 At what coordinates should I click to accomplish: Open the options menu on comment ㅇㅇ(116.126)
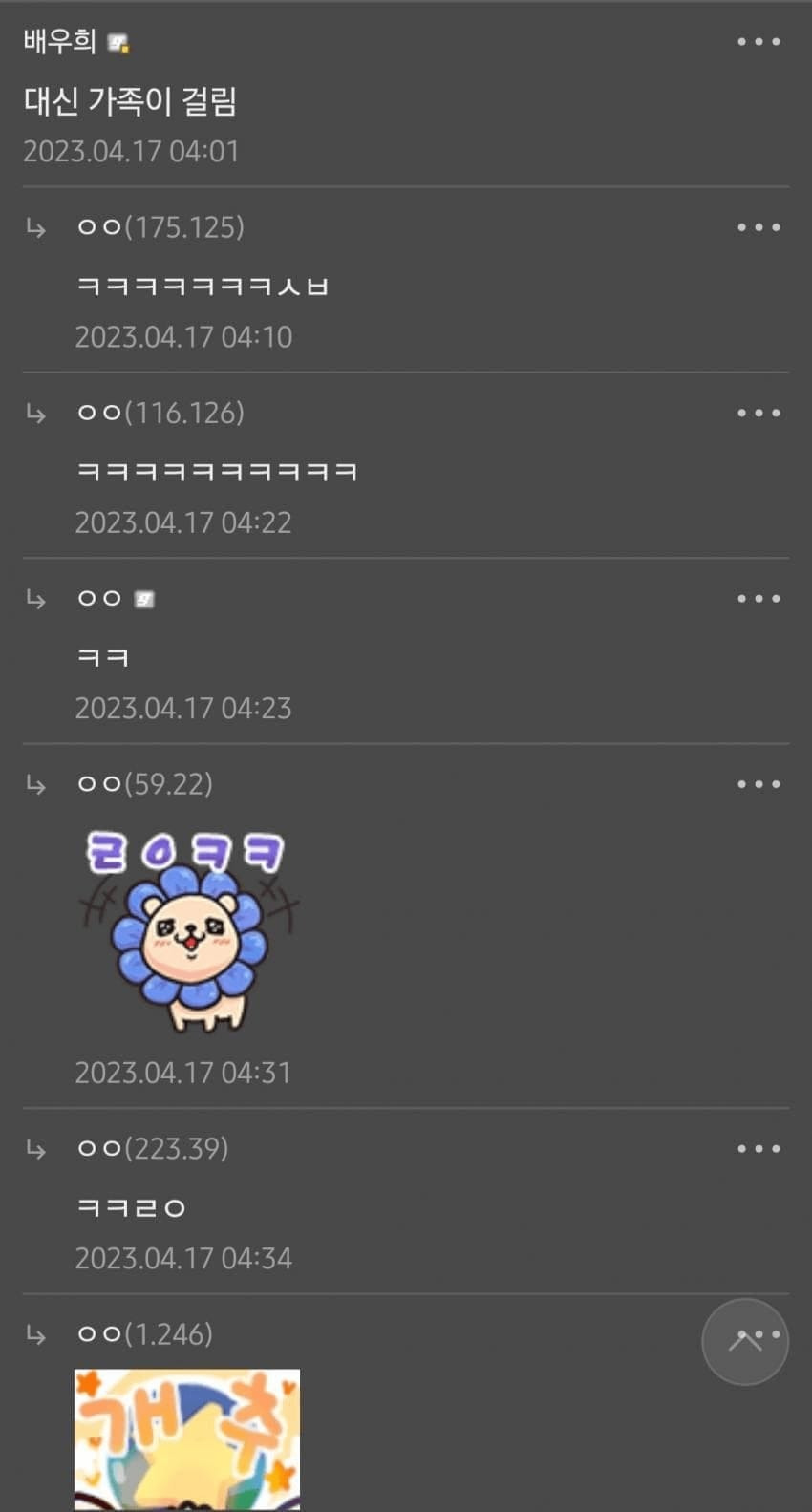758,413
